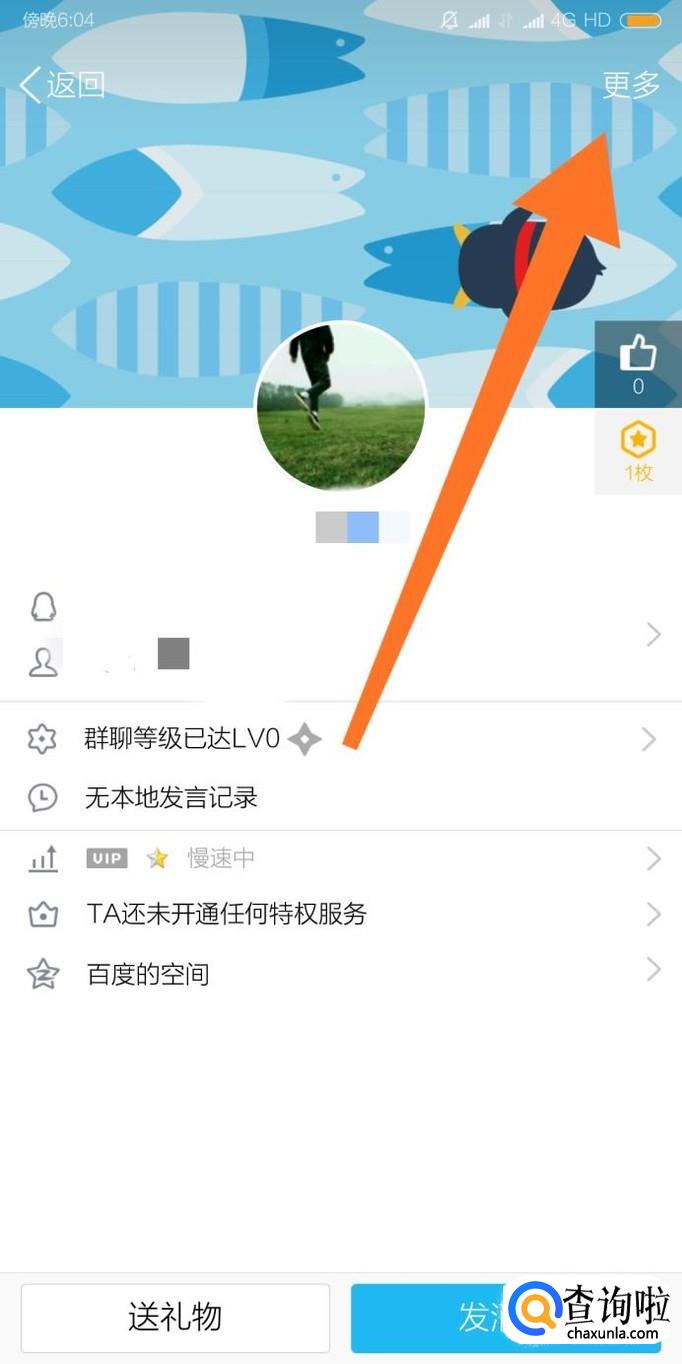Open the 1枚 medal badge
Screen dimensions: 682x1364
click(x=638, y=451)
